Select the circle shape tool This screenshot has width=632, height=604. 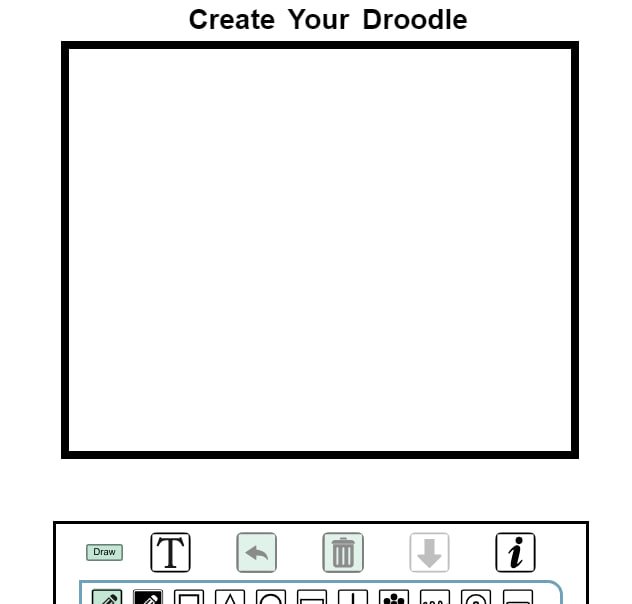[x=271, y=597]
